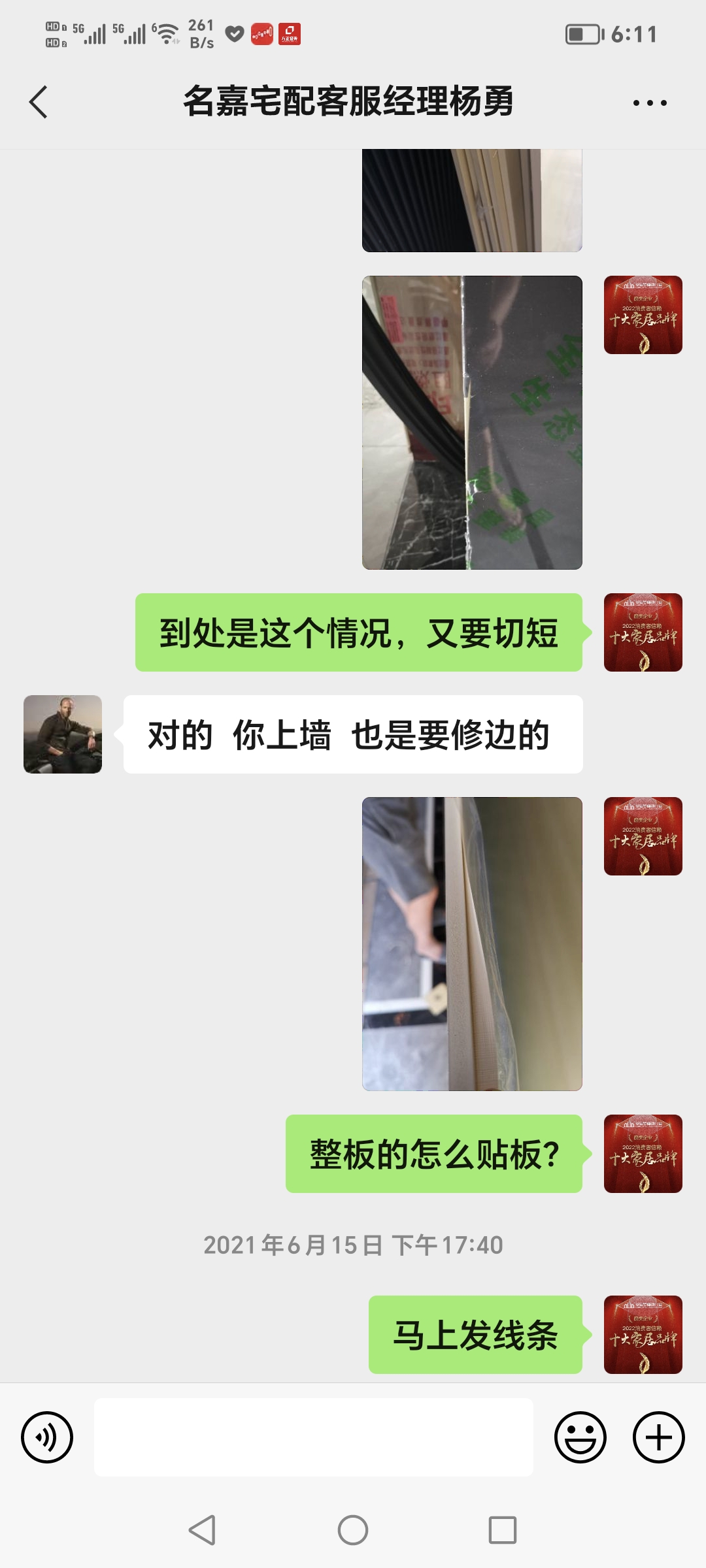This screenshot has height=1568, width=706.
Task: Tap own avatar next to 马上发线条
Action: pyautogui.click(x=643, y=1335)
